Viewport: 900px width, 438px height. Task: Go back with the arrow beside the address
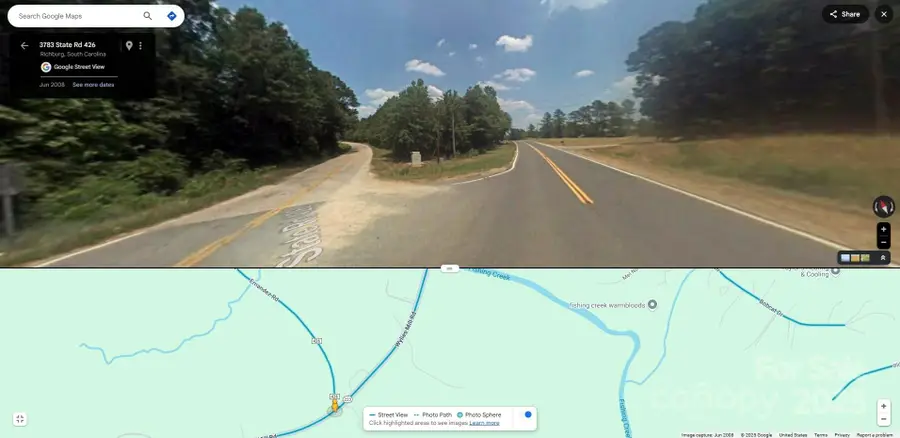pyautogui.click(x=24, y=45)
